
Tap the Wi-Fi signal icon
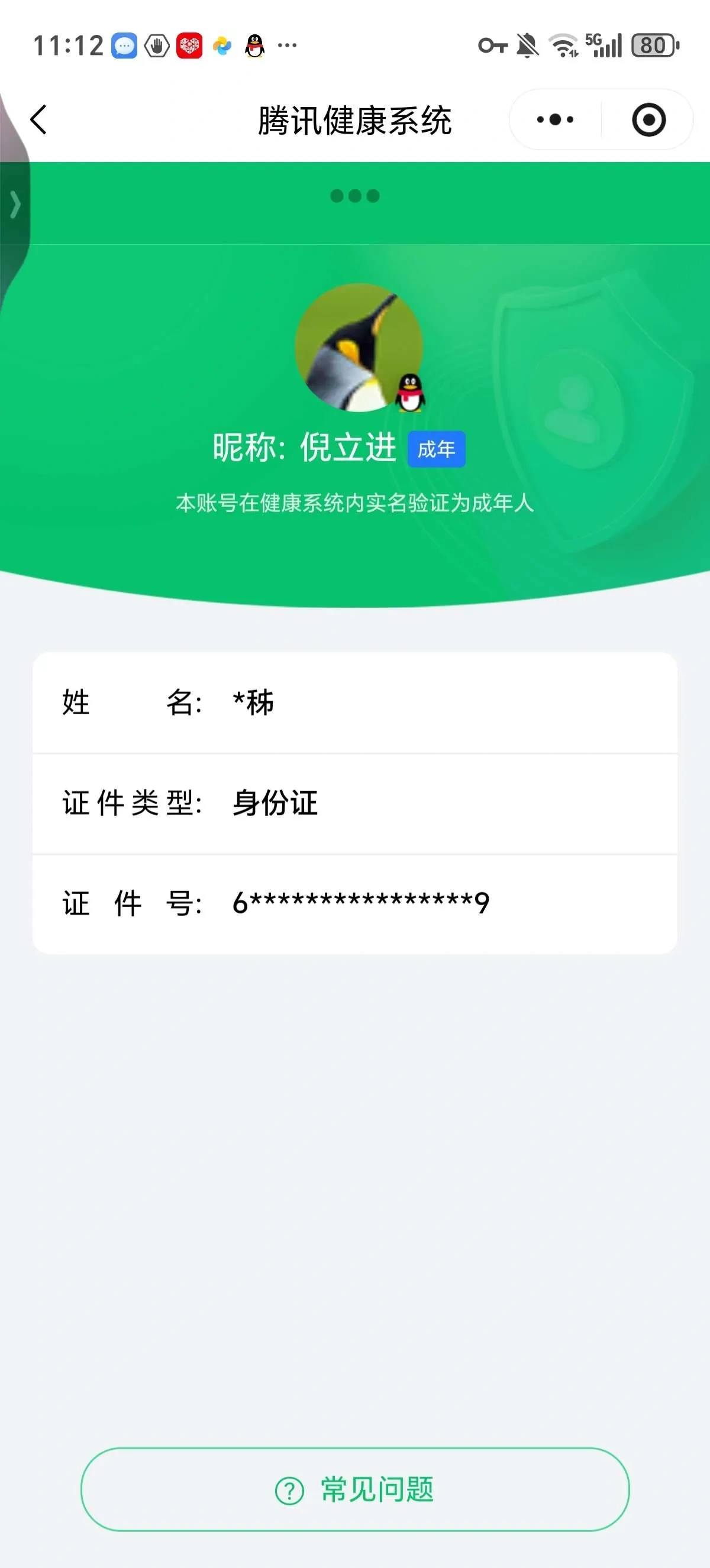point(563,46)
